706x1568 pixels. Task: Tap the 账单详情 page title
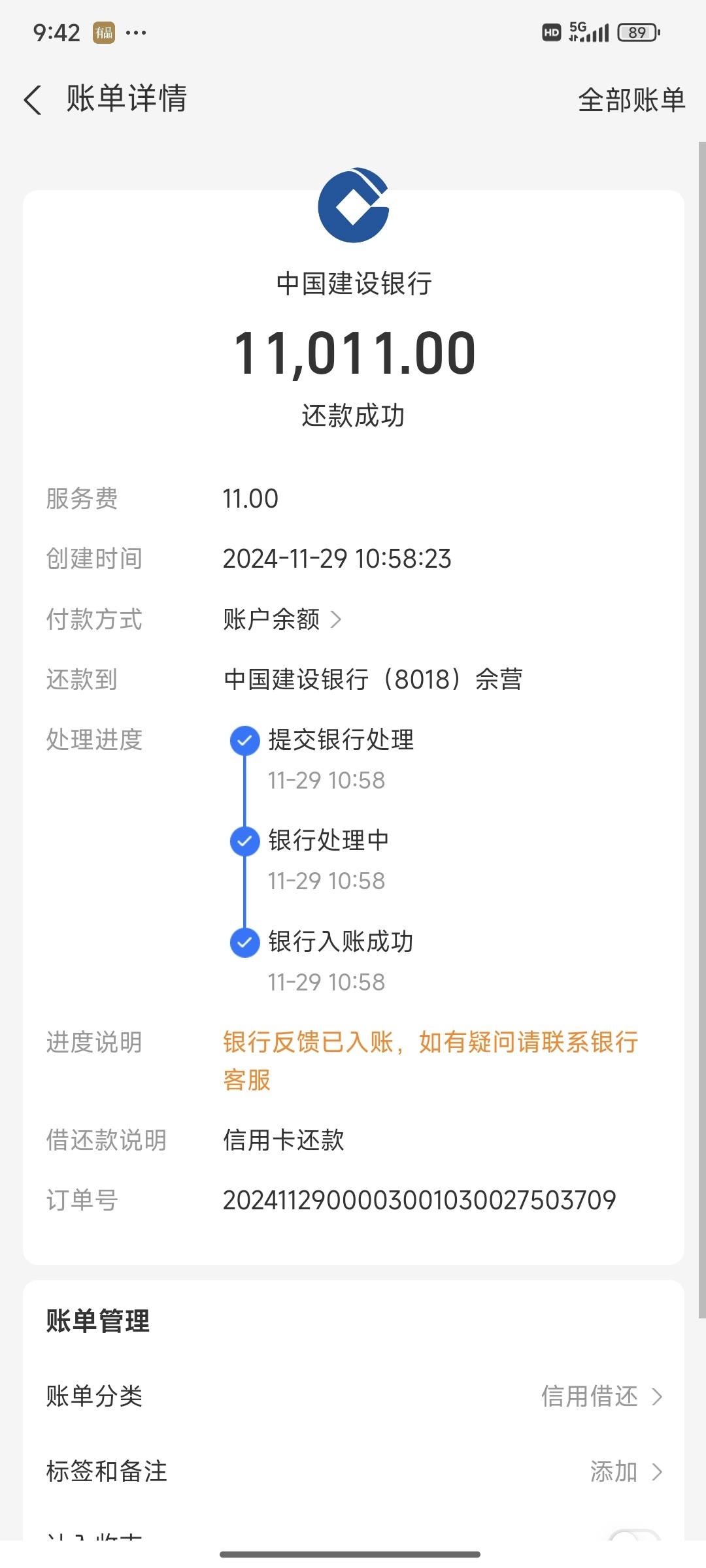pyautogui.click(x=126, y=99)
